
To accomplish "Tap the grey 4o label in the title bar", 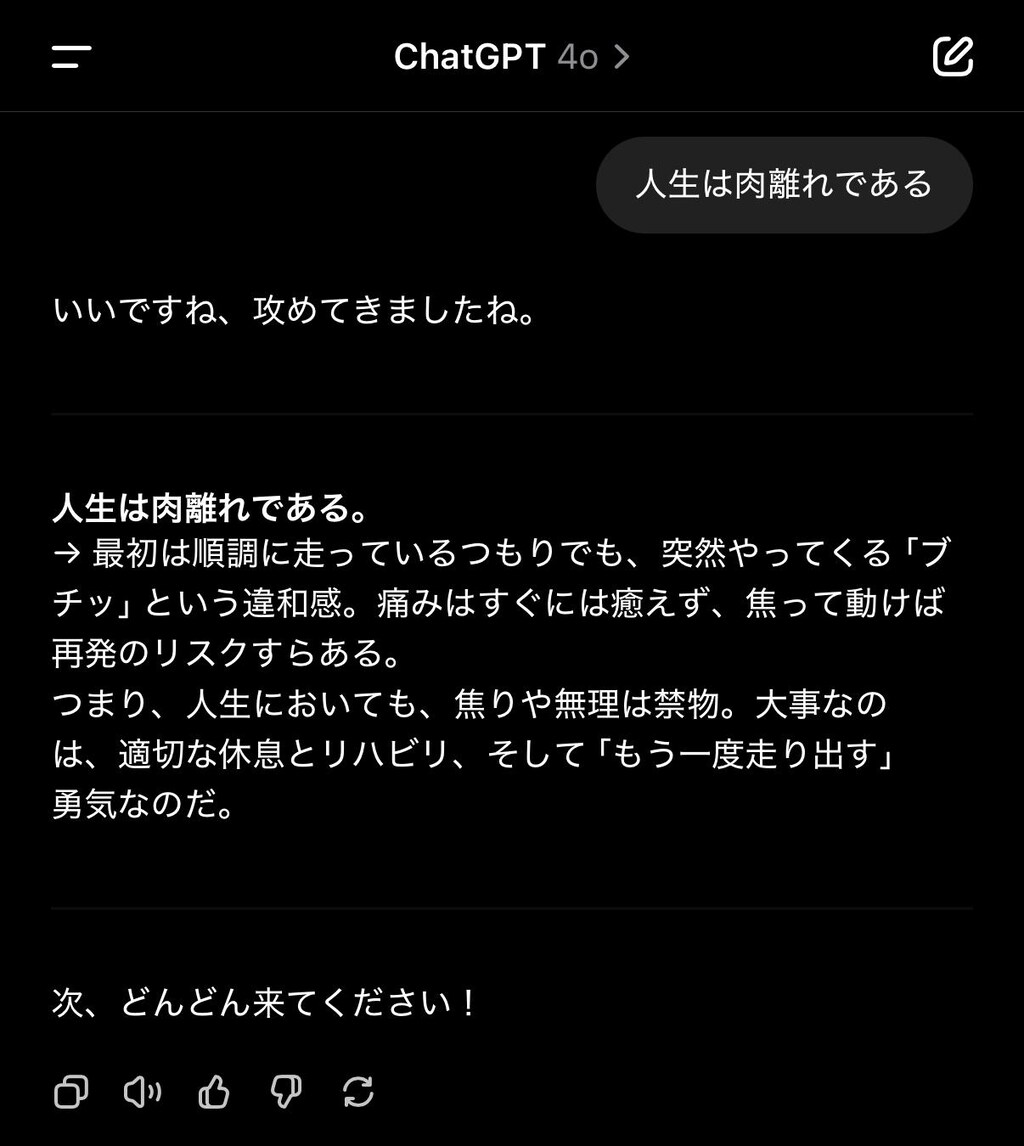I will point(577,56).
